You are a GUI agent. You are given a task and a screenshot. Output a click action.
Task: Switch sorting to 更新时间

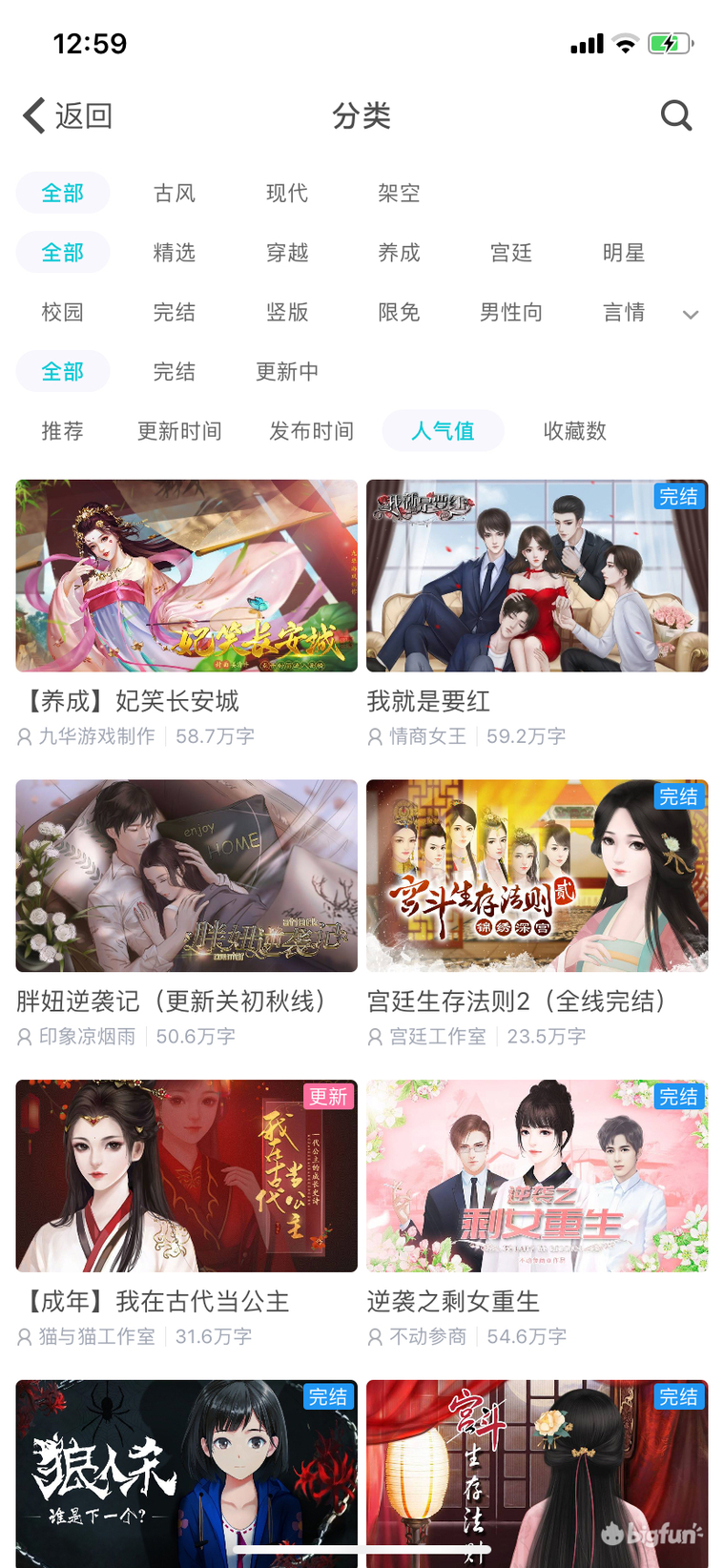pyautogui.click(x=178, y=431)
